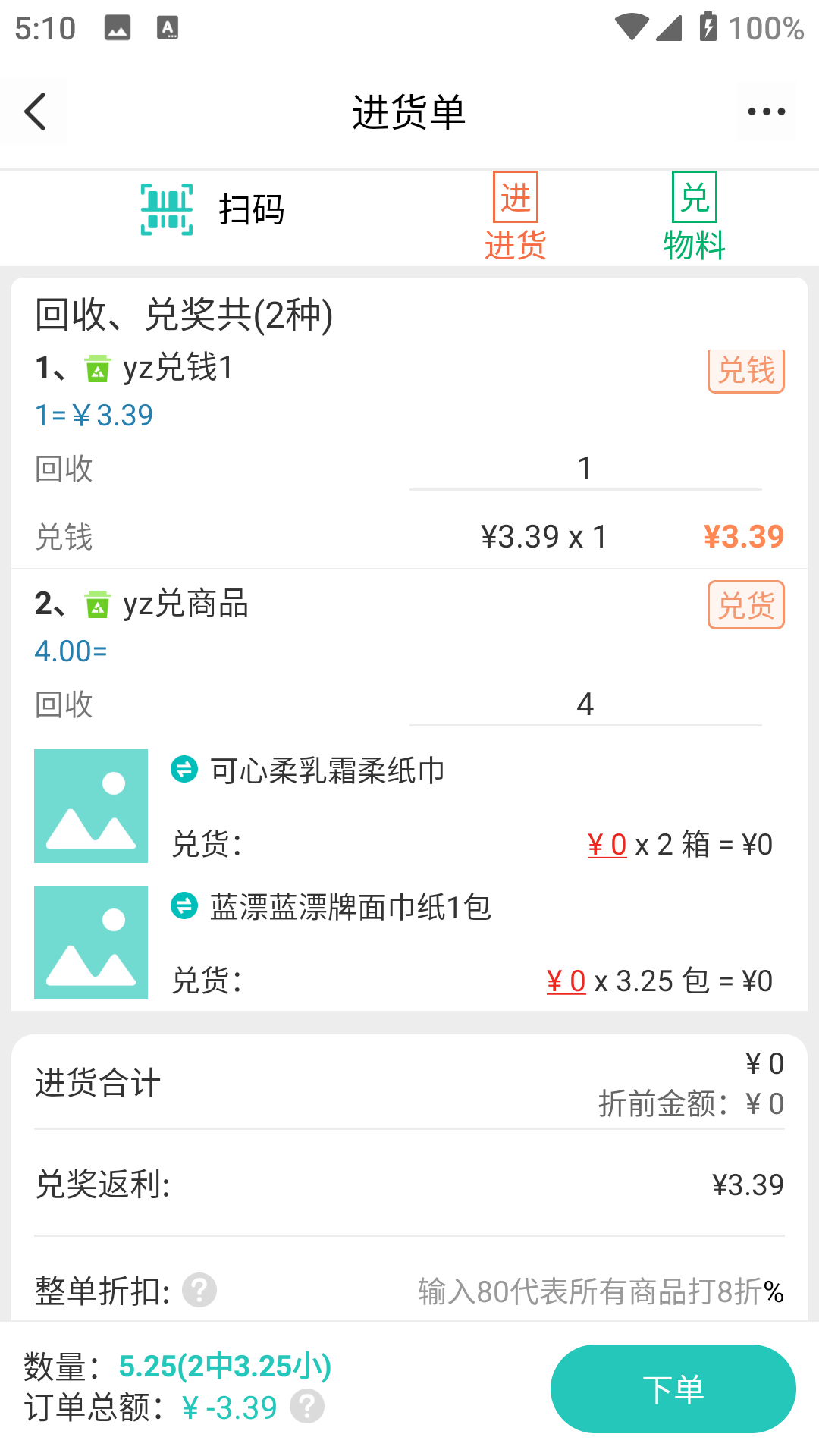The height and width of the screenshot is (1456, 819).
Task: Edit 回收 quantity for yz兑钱1
Action: 585,469
